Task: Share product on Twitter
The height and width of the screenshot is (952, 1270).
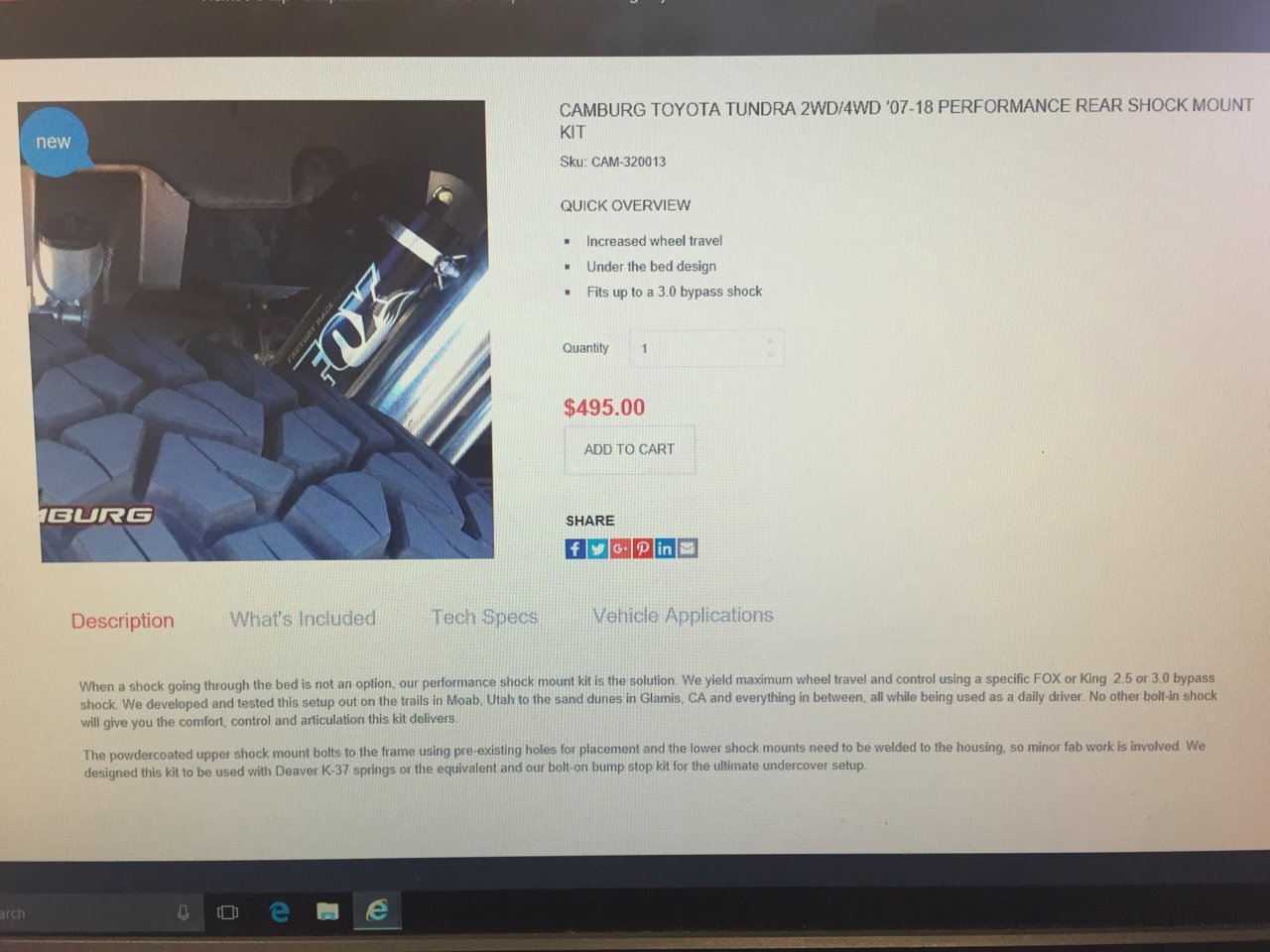Action: point(597,548)
